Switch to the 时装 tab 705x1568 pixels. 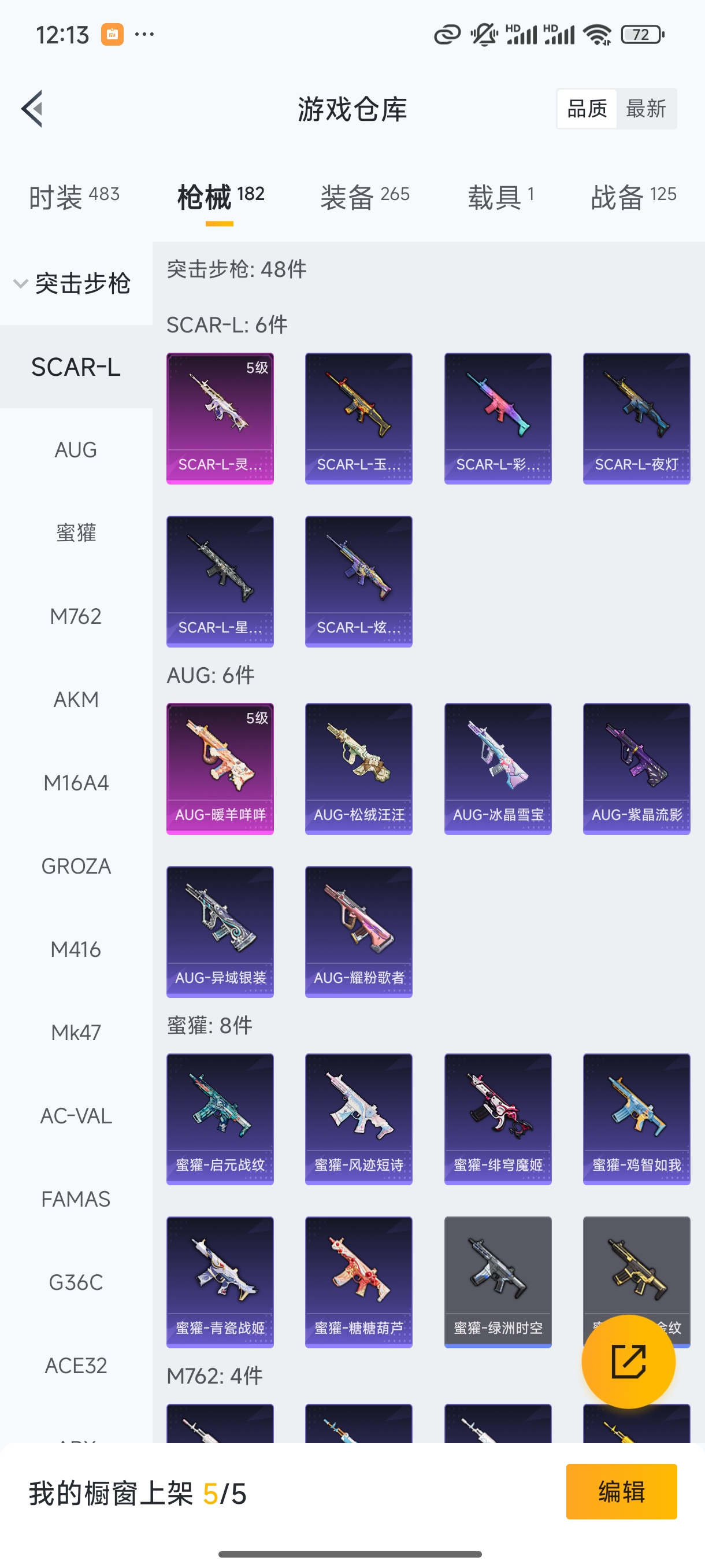73,197
